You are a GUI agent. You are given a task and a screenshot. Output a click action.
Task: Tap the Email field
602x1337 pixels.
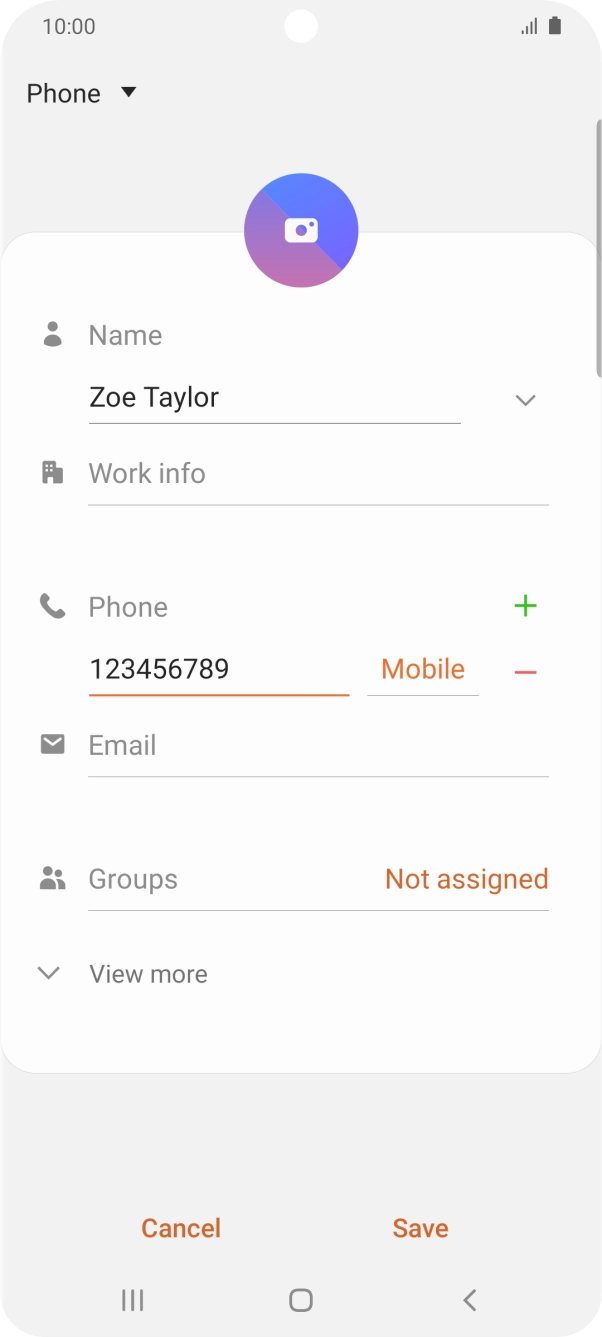coord(318,746)
